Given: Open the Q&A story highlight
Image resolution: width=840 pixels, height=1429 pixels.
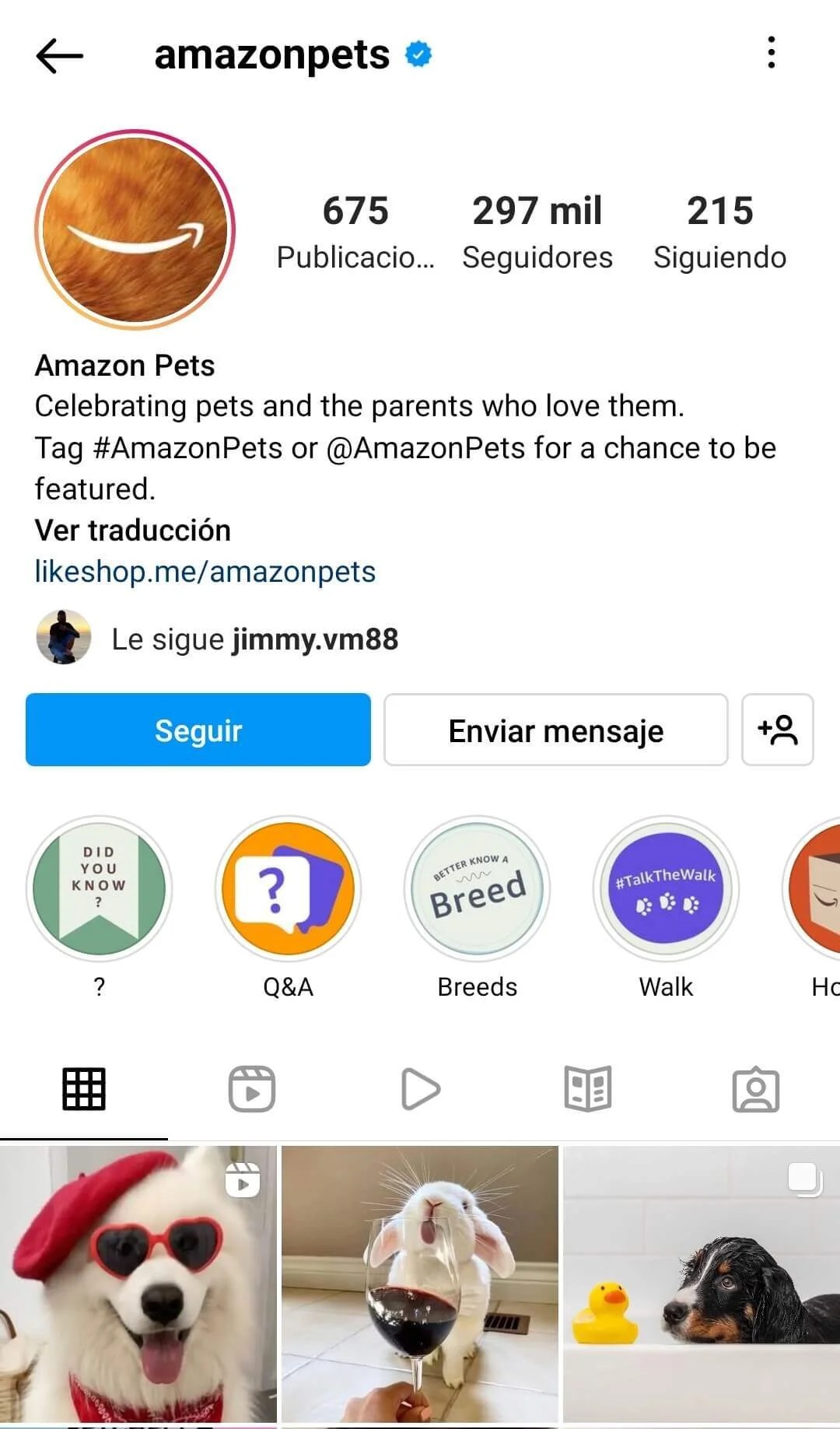Looking at the screenshot, I should 289,888.
